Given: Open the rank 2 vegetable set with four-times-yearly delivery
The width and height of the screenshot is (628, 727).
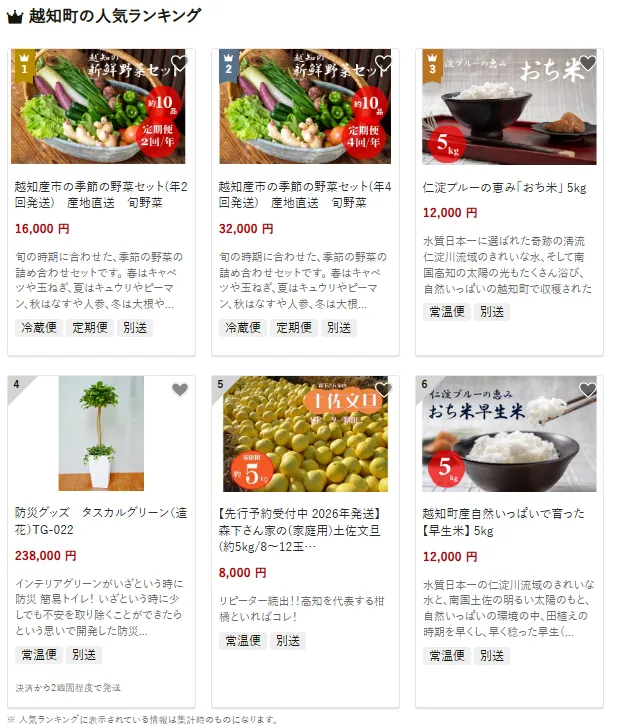Looking at the screenshot, I should pos(305,193).
